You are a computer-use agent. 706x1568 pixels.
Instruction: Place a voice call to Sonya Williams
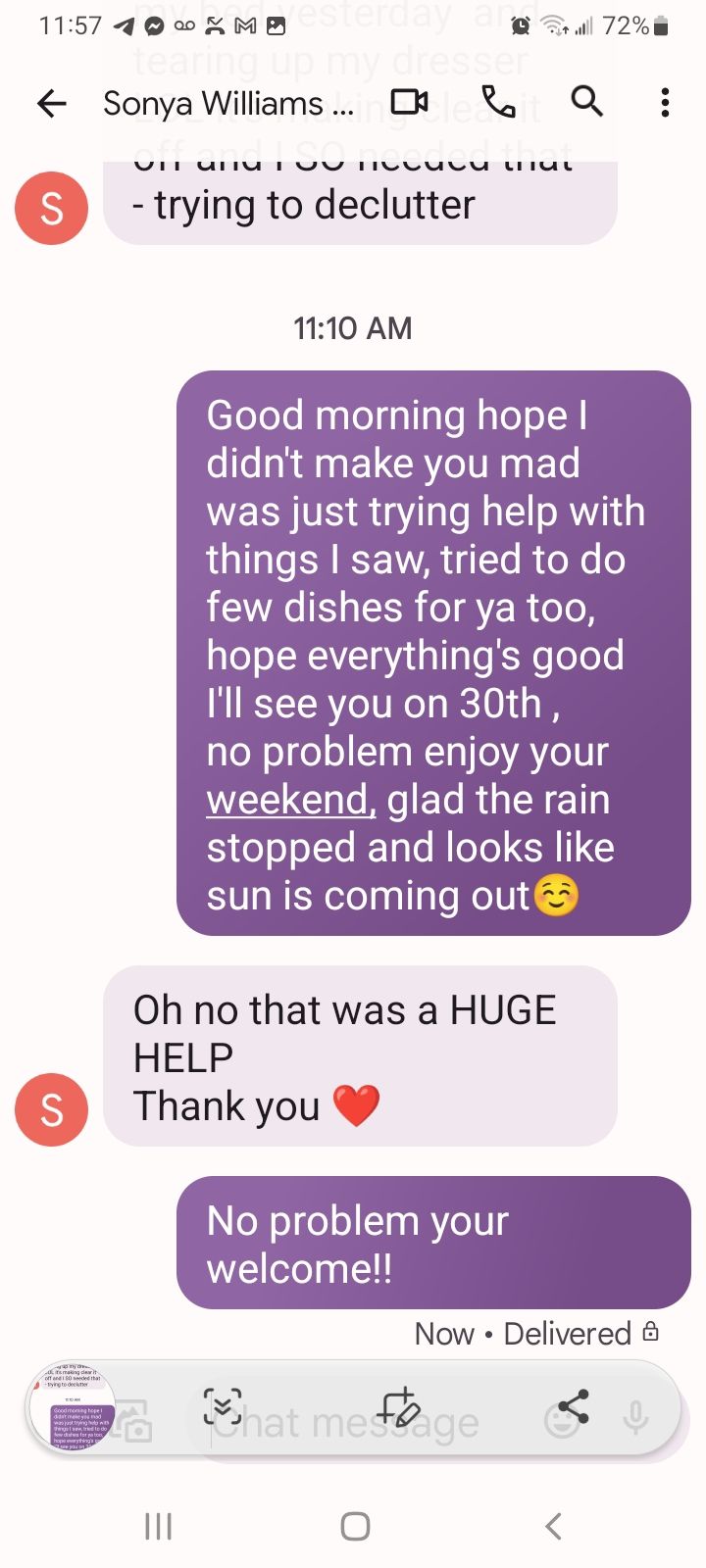pyautogui.click(x=498, y=102)
